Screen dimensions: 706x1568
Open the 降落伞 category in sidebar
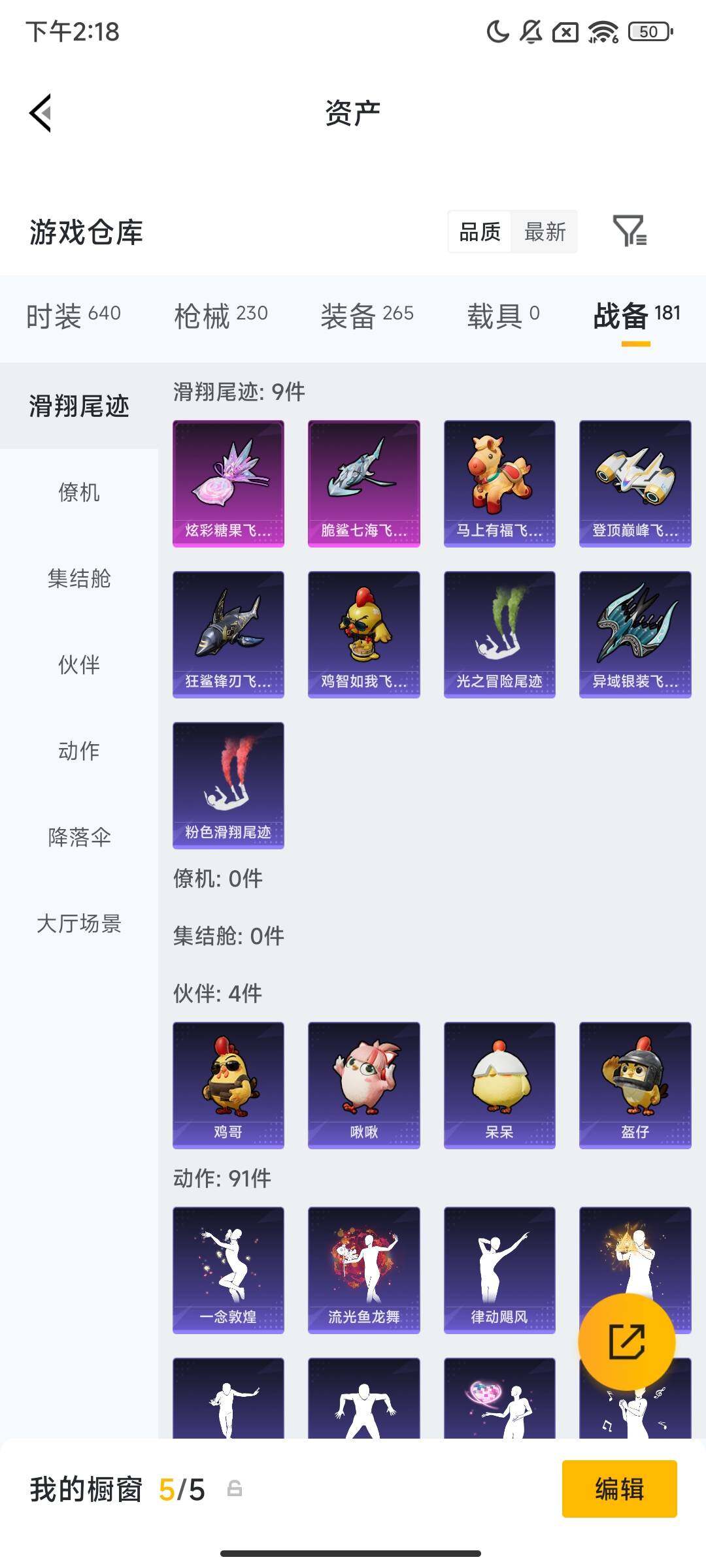tap(78, 838)
